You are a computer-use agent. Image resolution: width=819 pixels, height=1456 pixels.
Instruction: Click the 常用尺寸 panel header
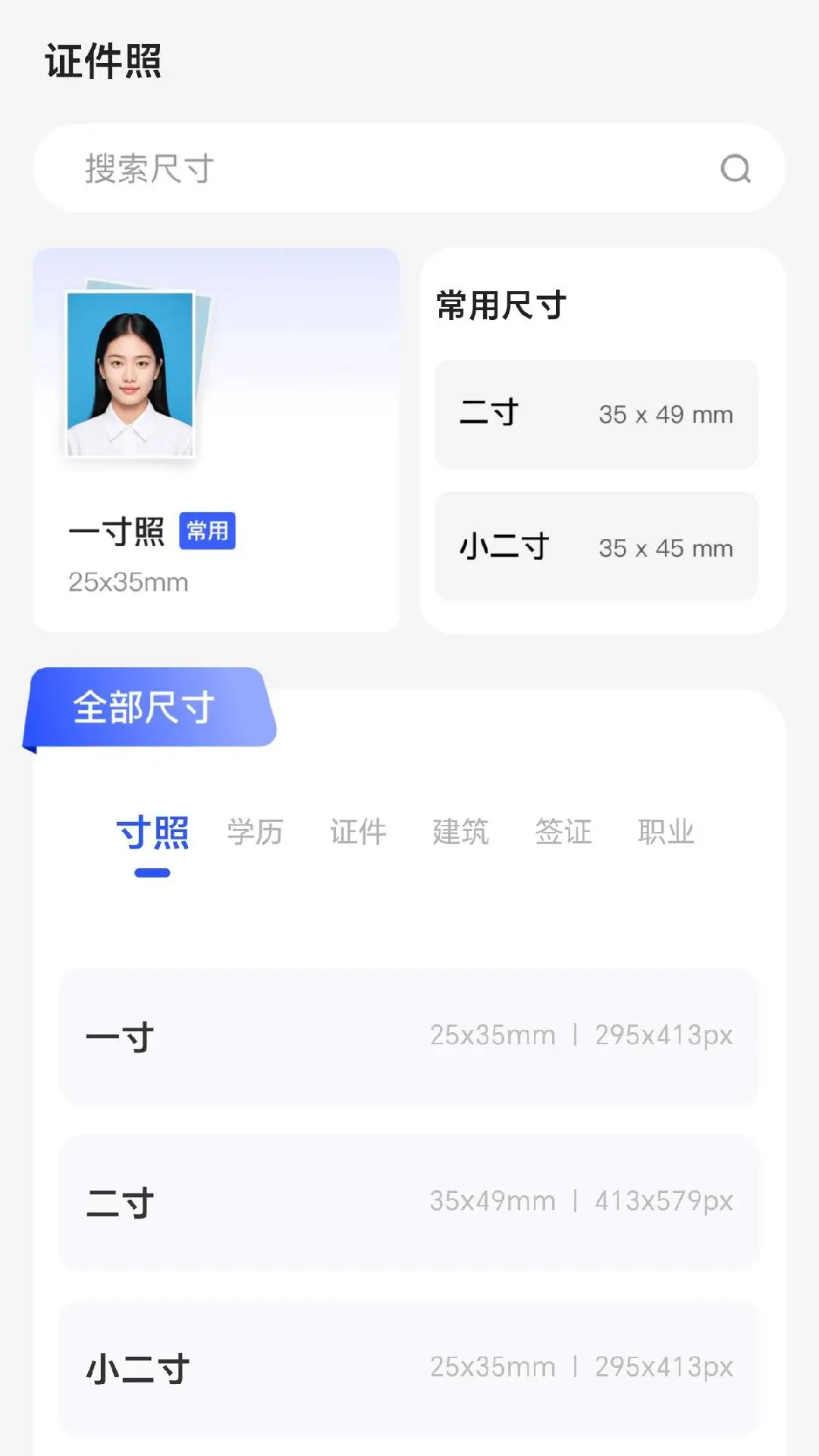coord(500,305)
